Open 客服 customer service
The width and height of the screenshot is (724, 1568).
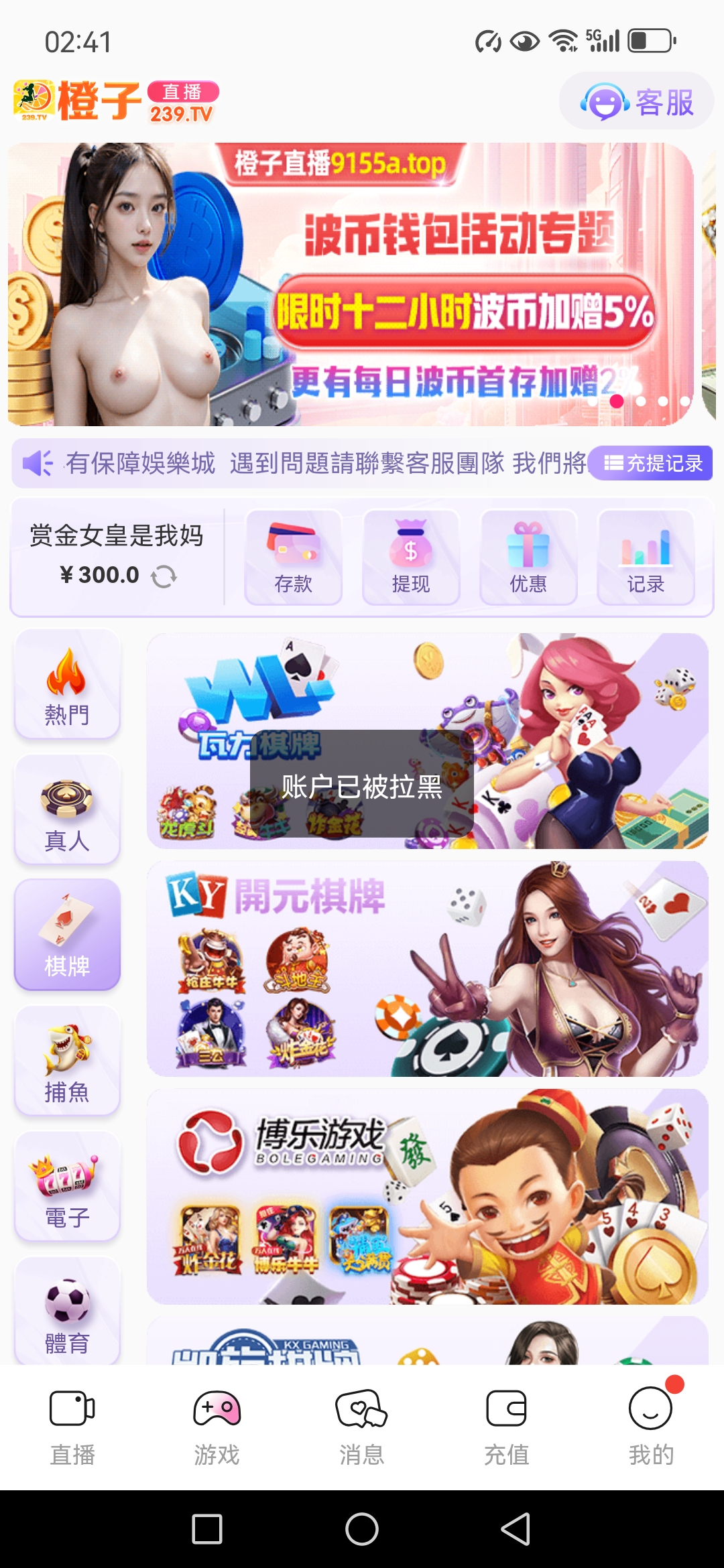pyautogui.click(x=636, y=102)
